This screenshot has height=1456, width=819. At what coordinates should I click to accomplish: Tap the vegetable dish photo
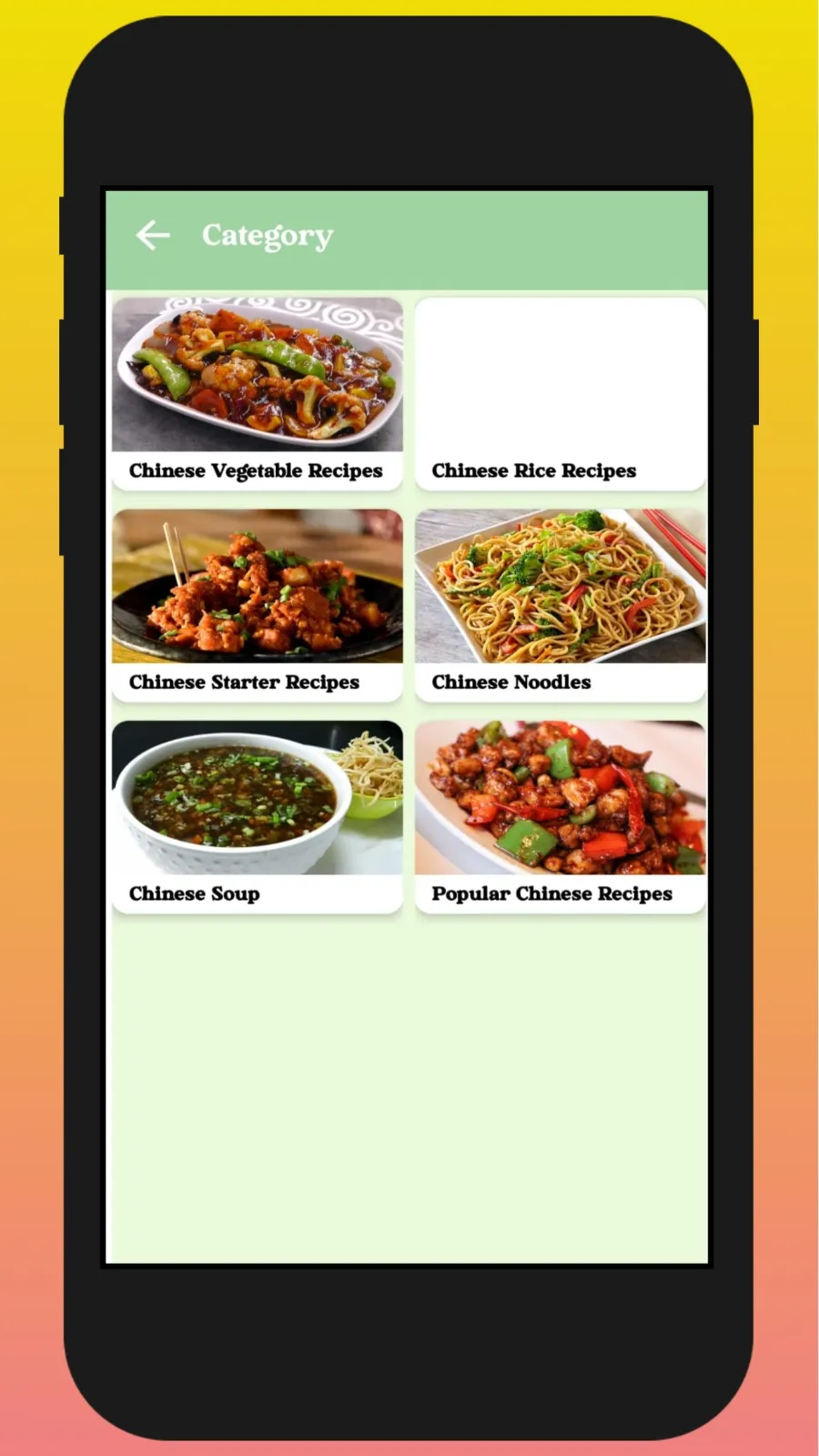[x=257, y=373]
